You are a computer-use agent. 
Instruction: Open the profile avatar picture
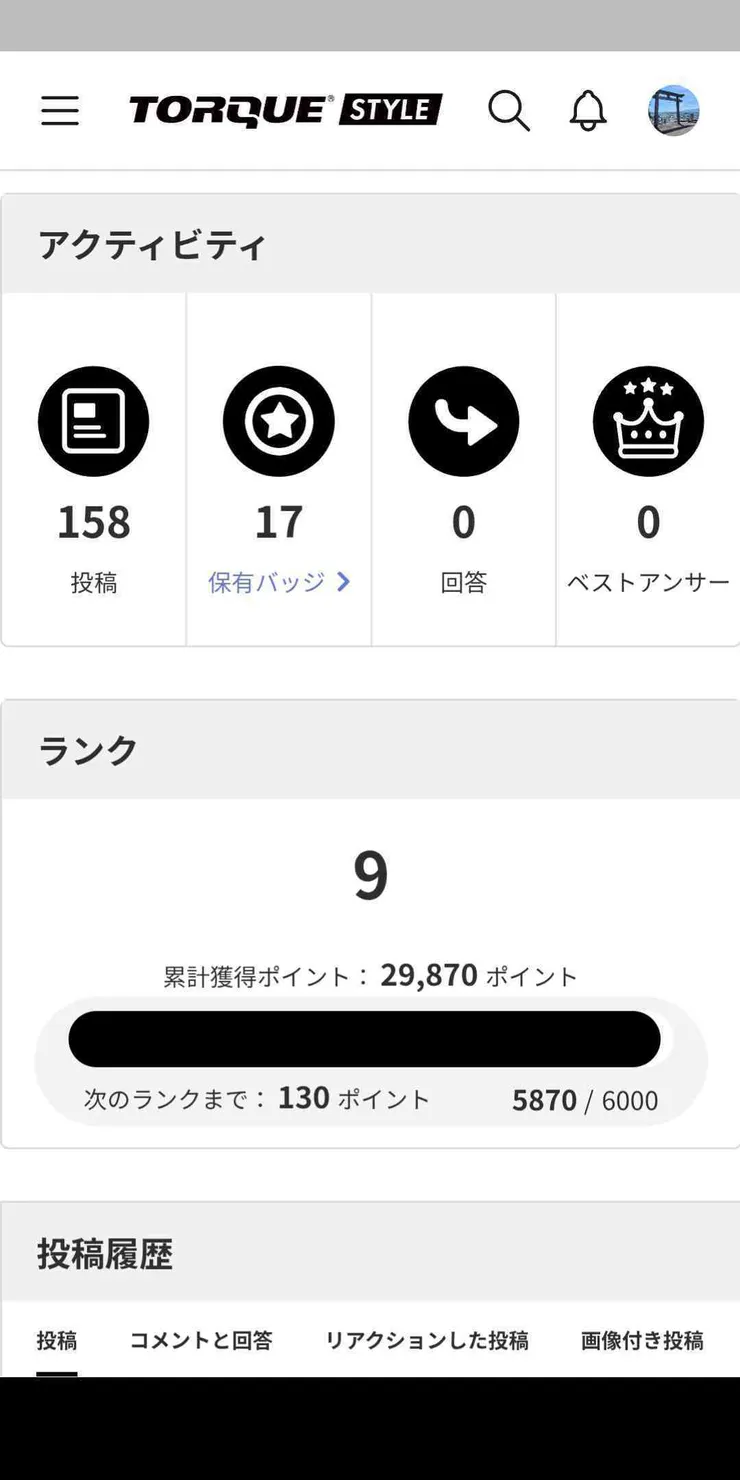click(673, 111)
